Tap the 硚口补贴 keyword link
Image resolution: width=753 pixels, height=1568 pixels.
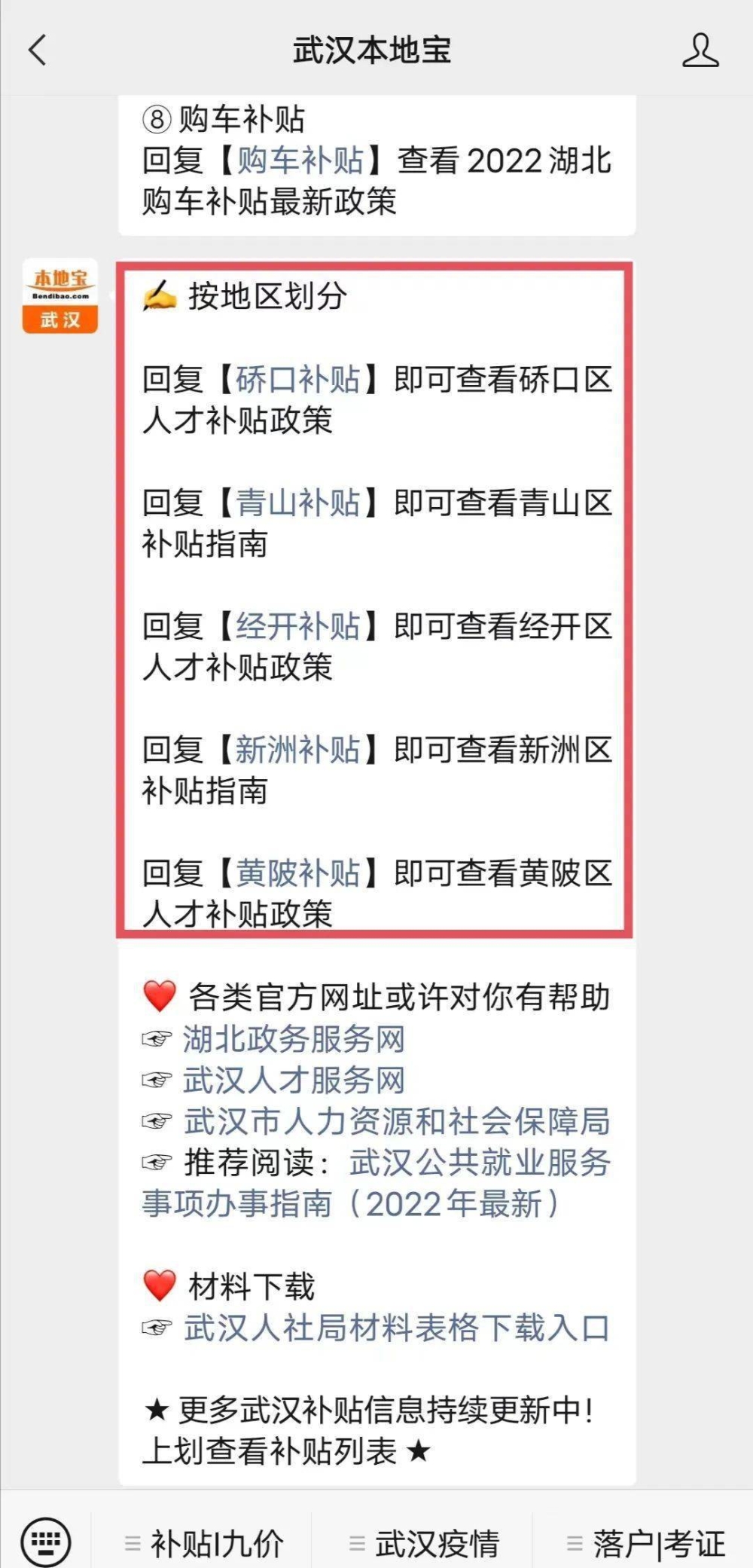[298, 380]
